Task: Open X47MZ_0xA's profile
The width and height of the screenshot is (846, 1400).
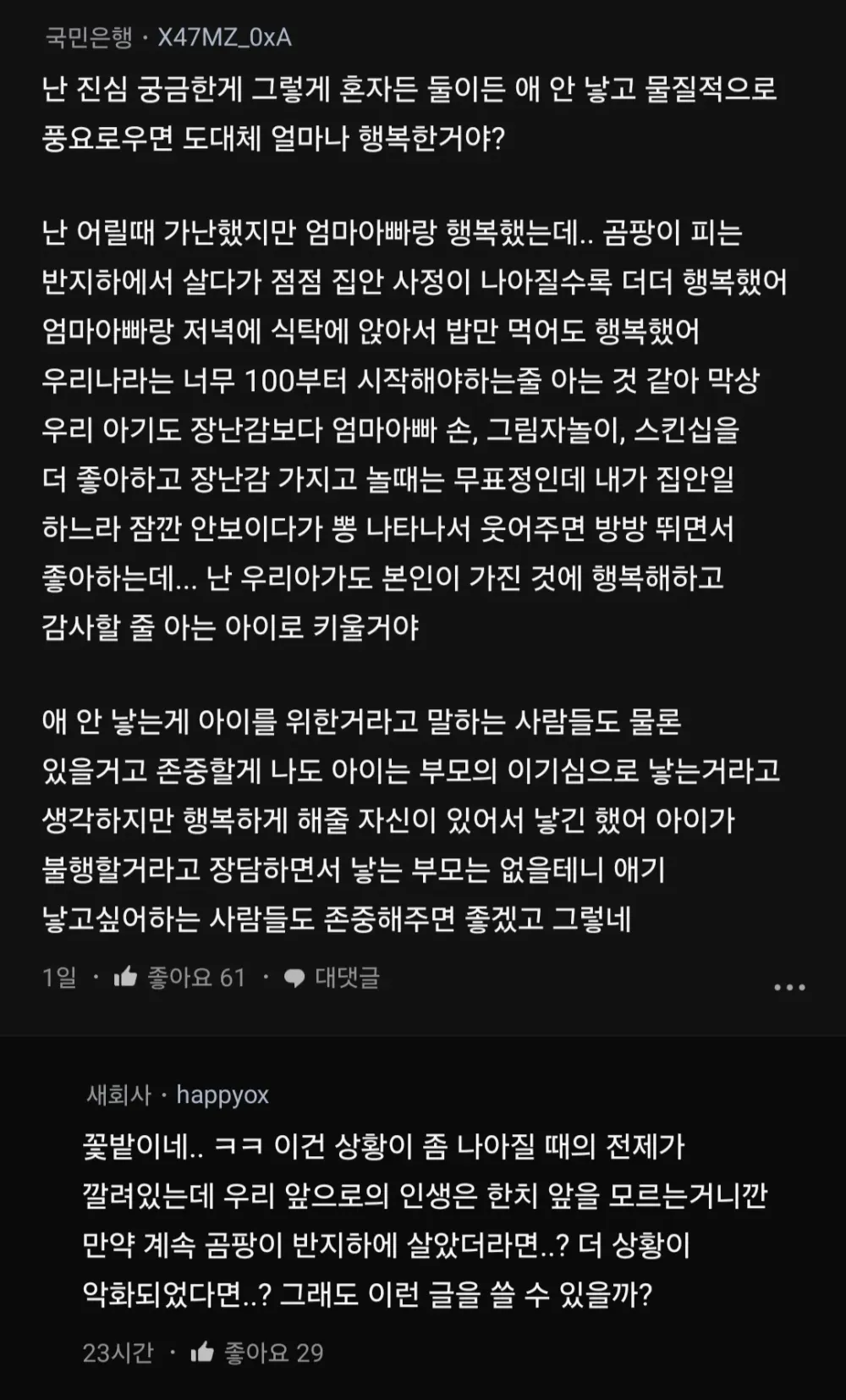Action: point(224,38)
